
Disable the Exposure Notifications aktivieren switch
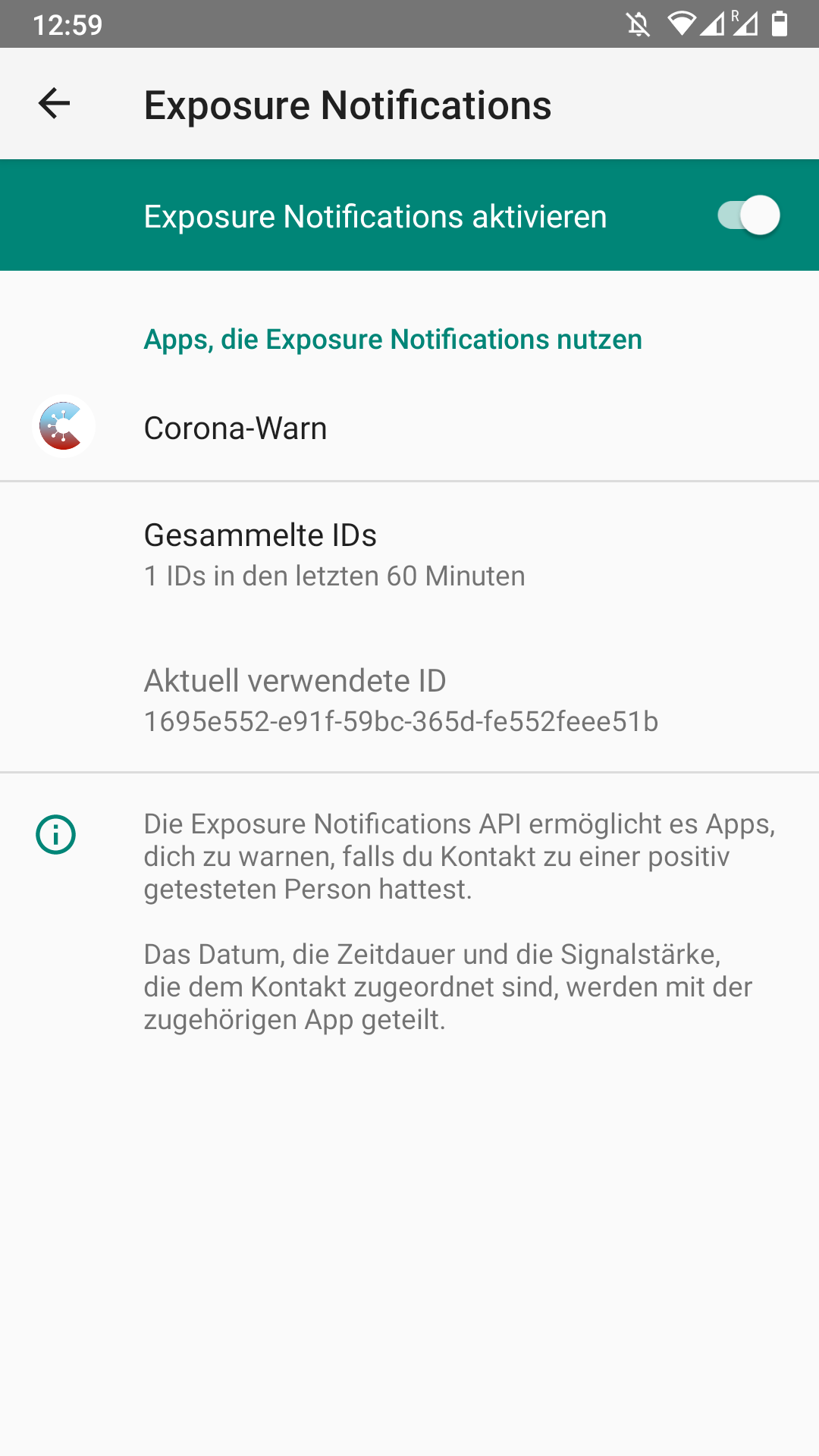click(x=748, y=215)
